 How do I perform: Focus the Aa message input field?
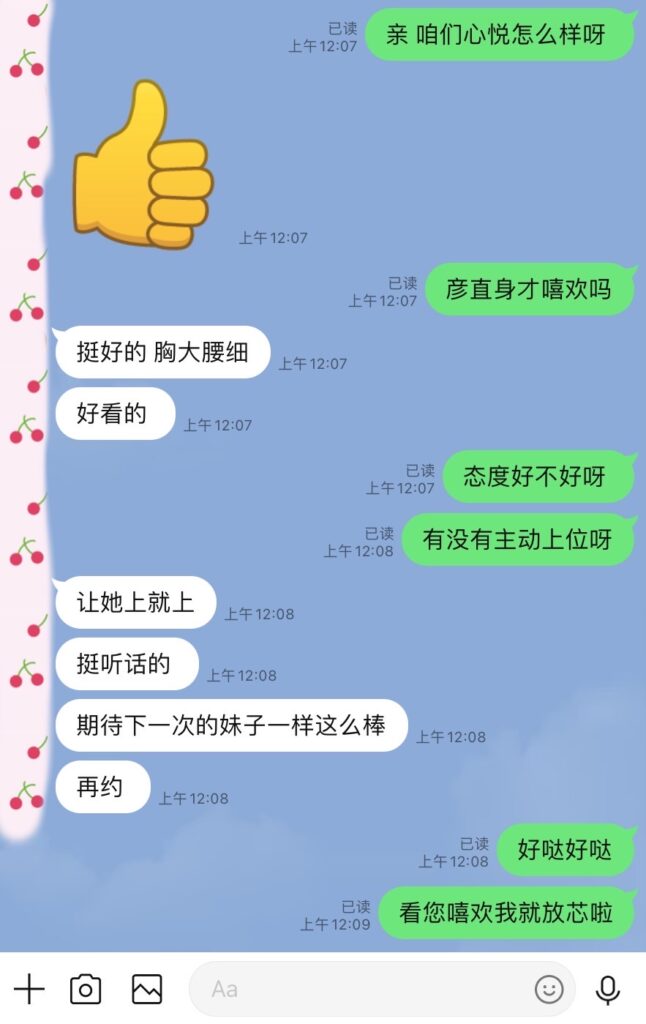pos(360,989)
